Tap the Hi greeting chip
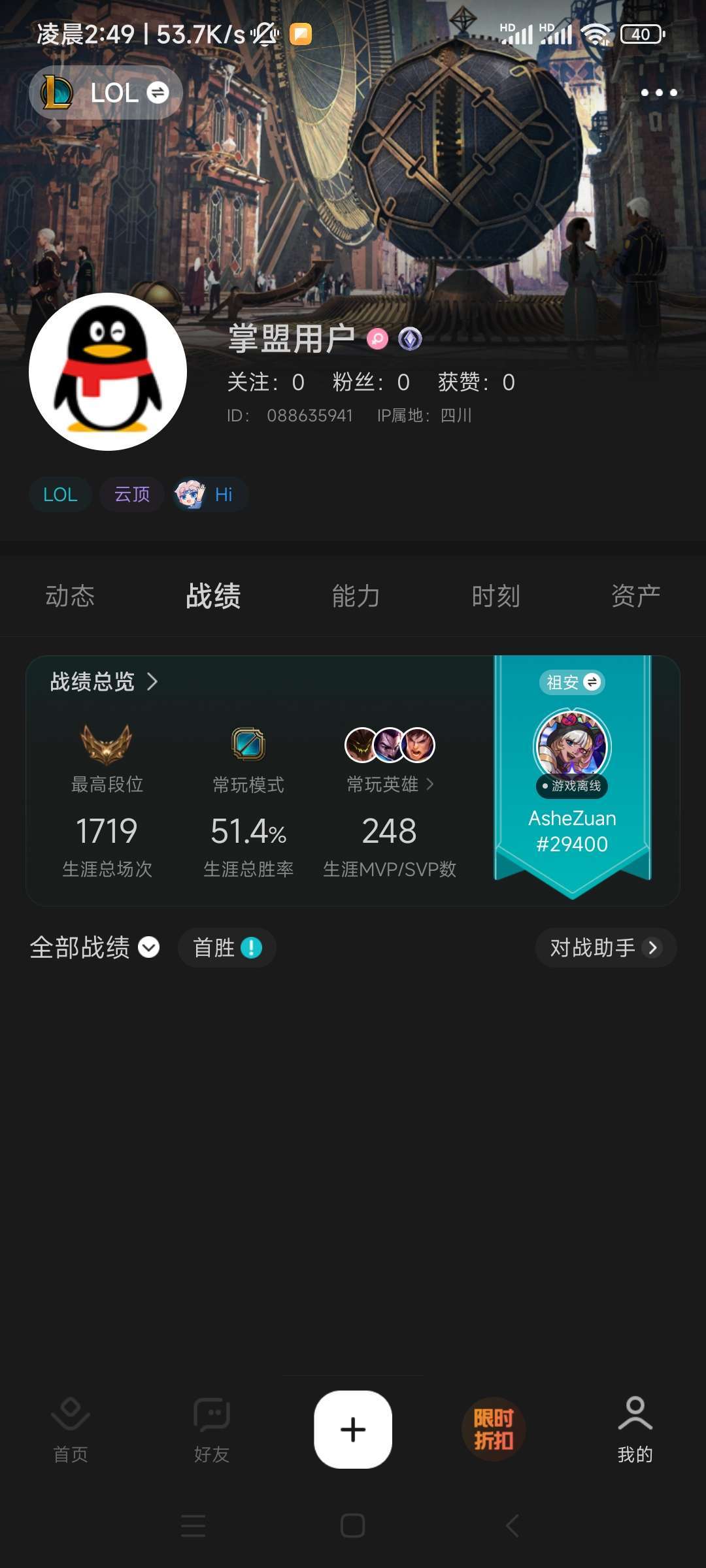The height and width of the screenshot is (1568, 706). 209,495
